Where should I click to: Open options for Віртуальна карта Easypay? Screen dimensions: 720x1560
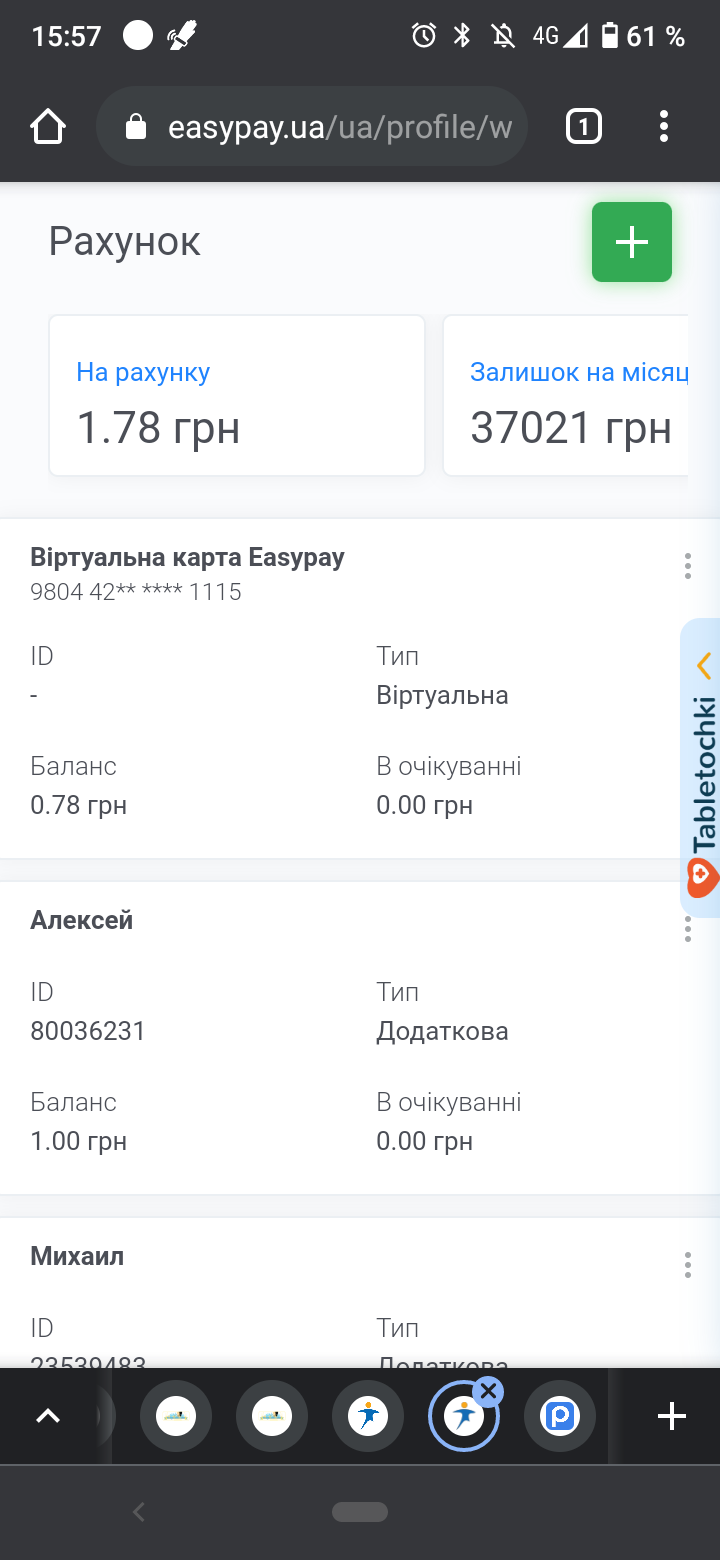[687, 566]
